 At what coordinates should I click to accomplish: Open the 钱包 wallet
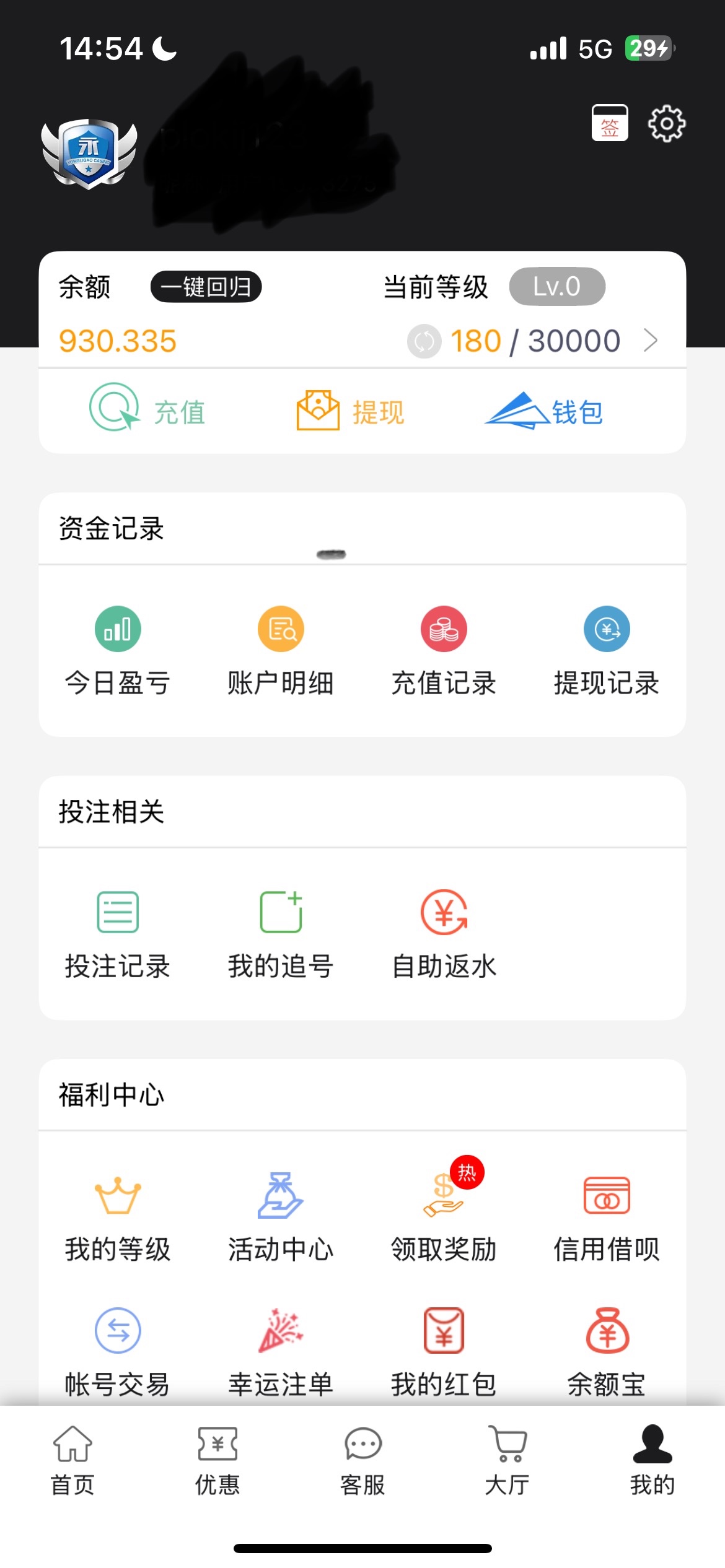click(x=544, y=411)
